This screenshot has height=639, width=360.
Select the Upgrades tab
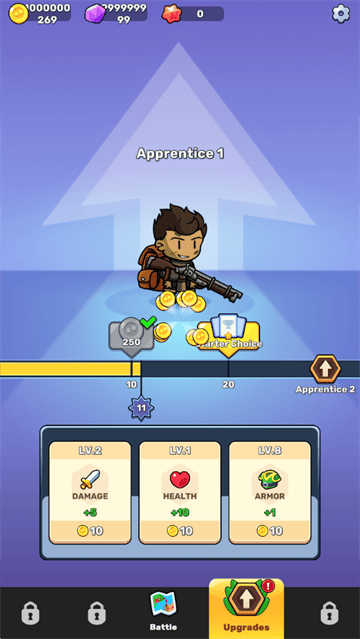(x=246, y=609)
